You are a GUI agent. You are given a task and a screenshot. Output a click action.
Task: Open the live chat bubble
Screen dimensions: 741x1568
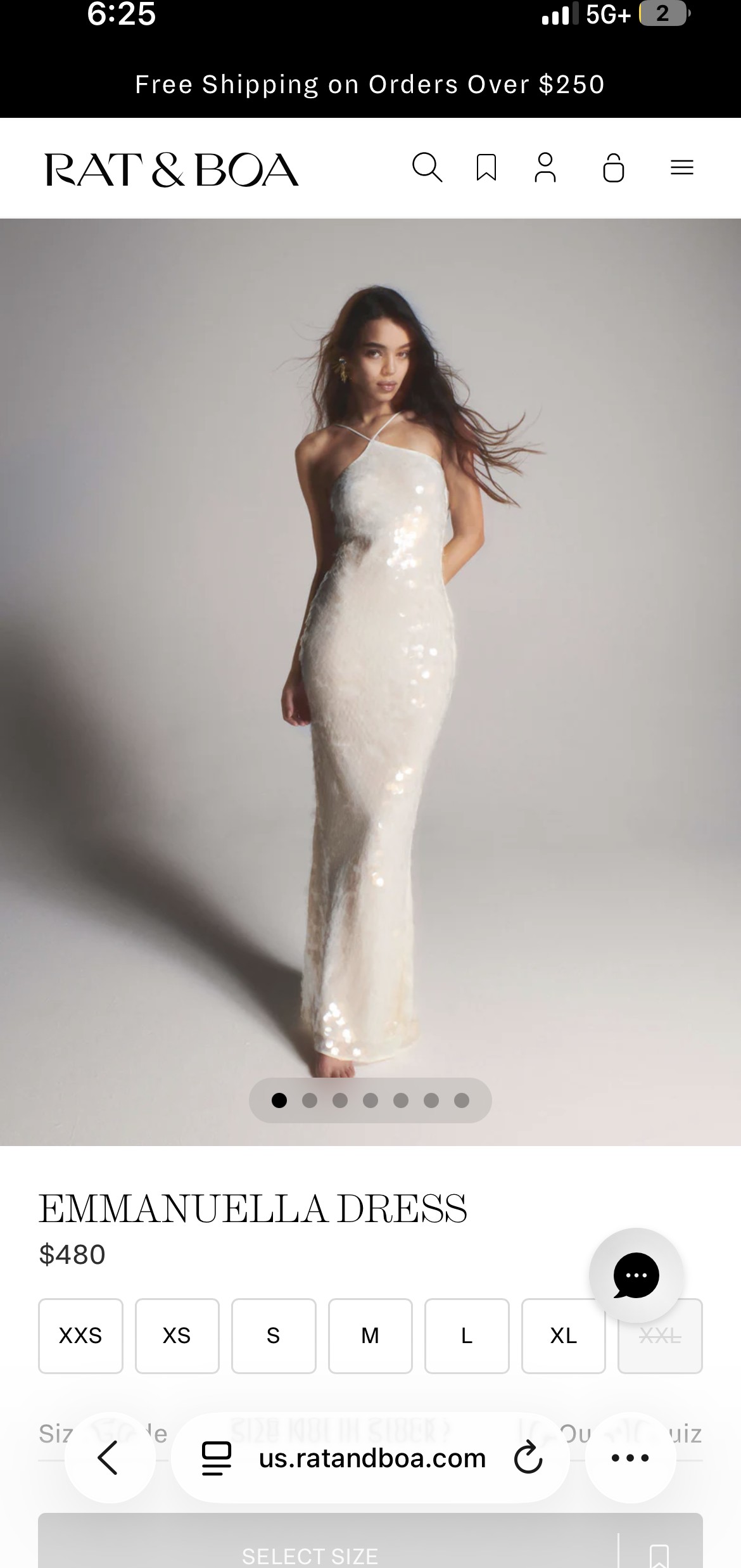[636, 1275]
